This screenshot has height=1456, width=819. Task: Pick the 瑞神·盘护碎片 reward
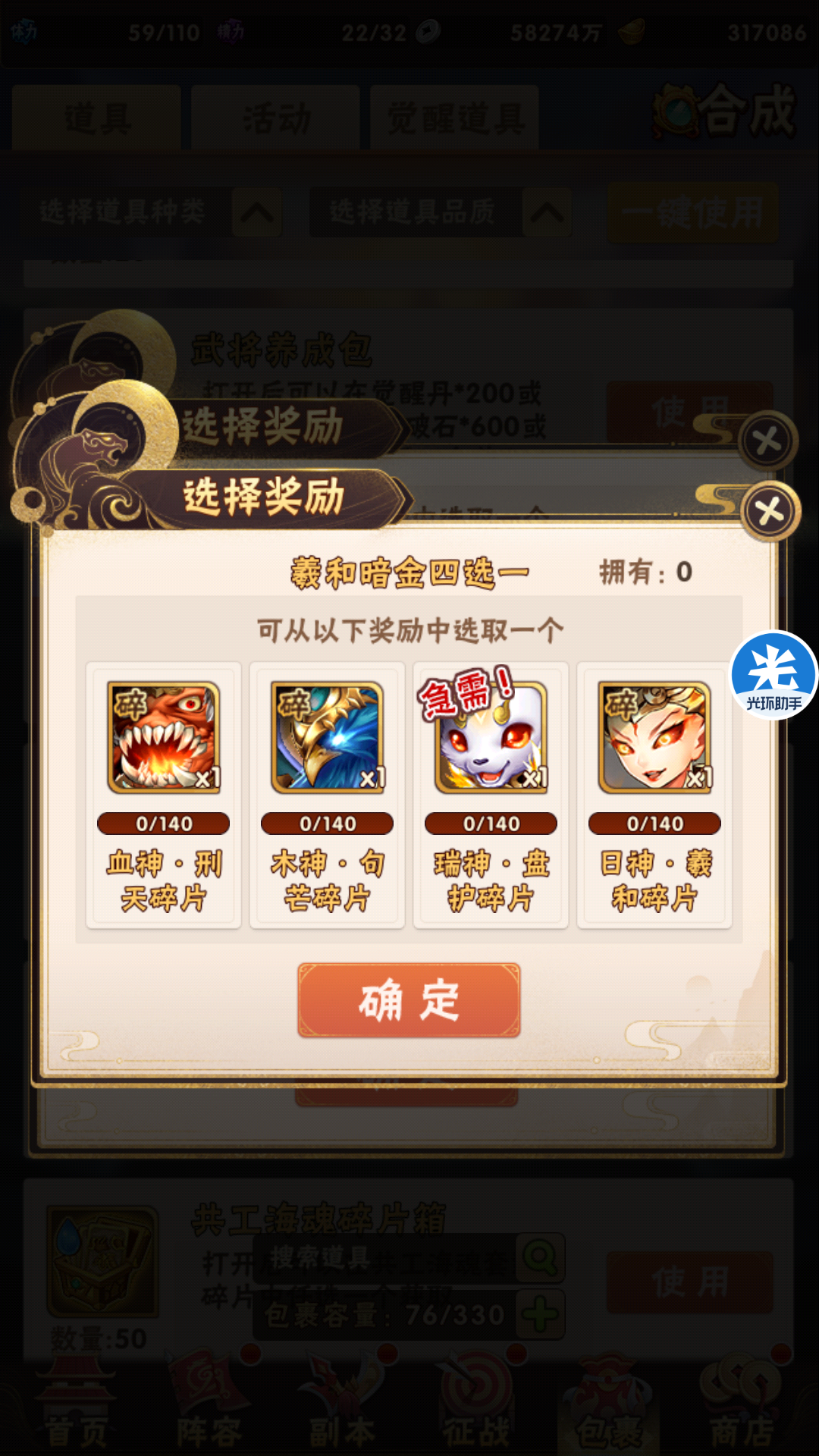491,795
